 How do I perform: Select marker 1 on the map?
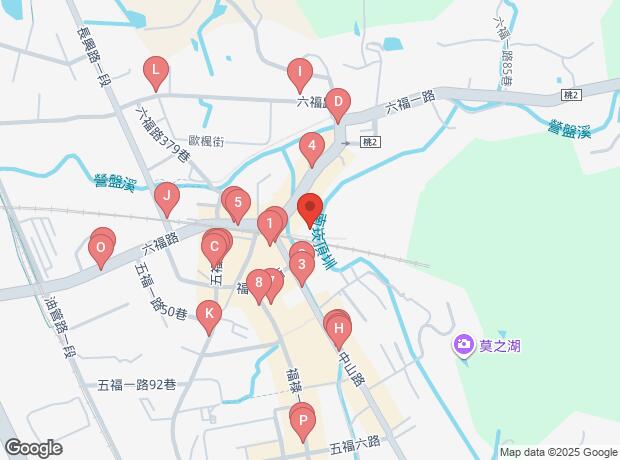click(x=269, y=224)
